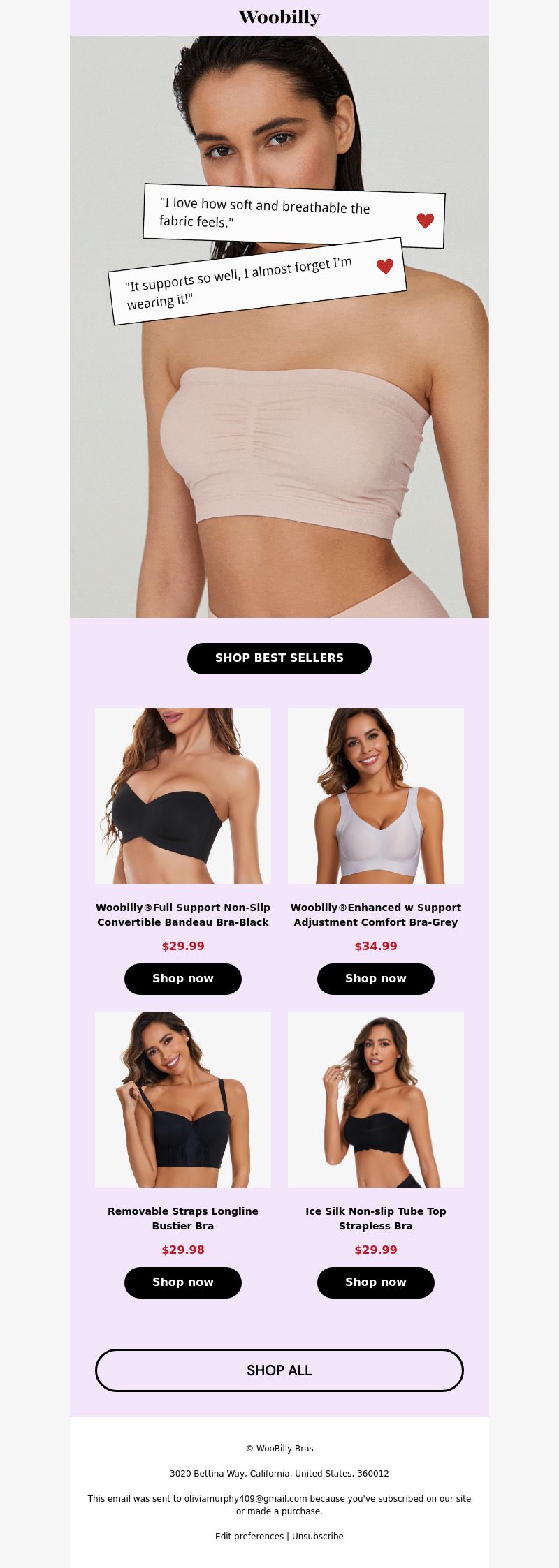Shop now for Convertible Bandeau Bra-Black
559x1568 pixels.
pos(183,979)
